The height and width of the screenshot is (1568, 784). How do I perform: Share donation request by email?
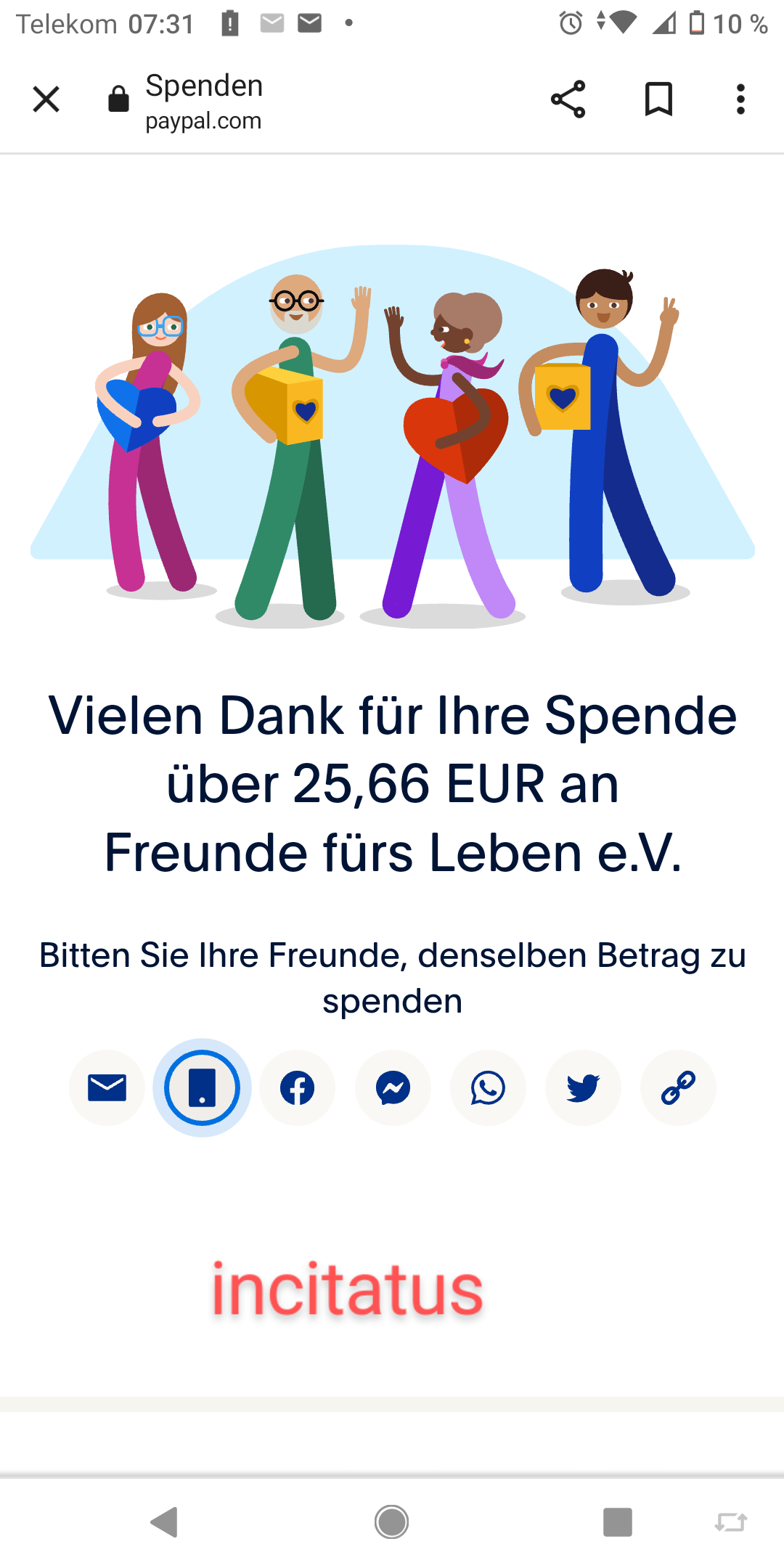107,1087
